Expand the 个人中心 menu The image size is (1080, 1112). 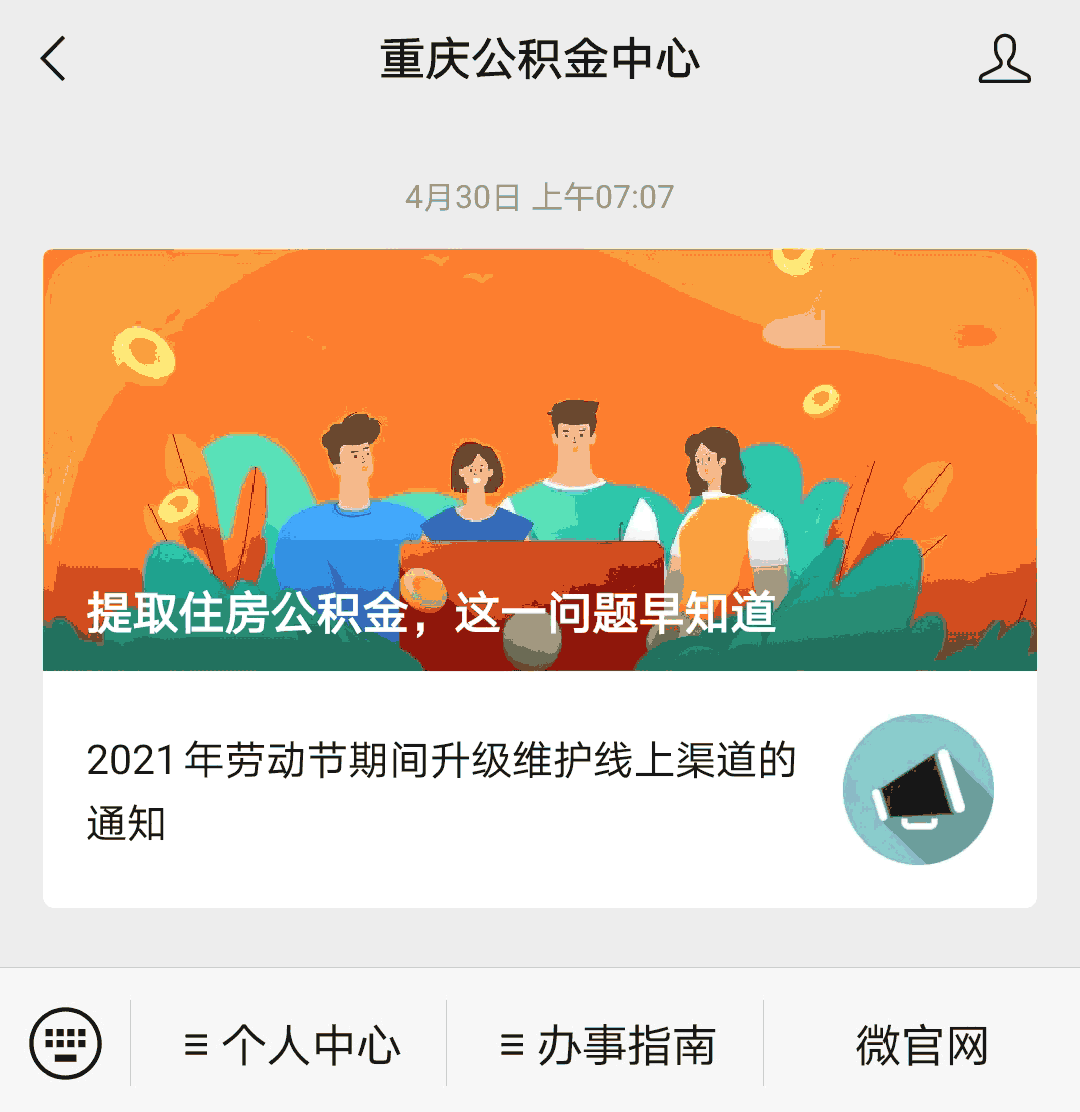coord(291,1045)
